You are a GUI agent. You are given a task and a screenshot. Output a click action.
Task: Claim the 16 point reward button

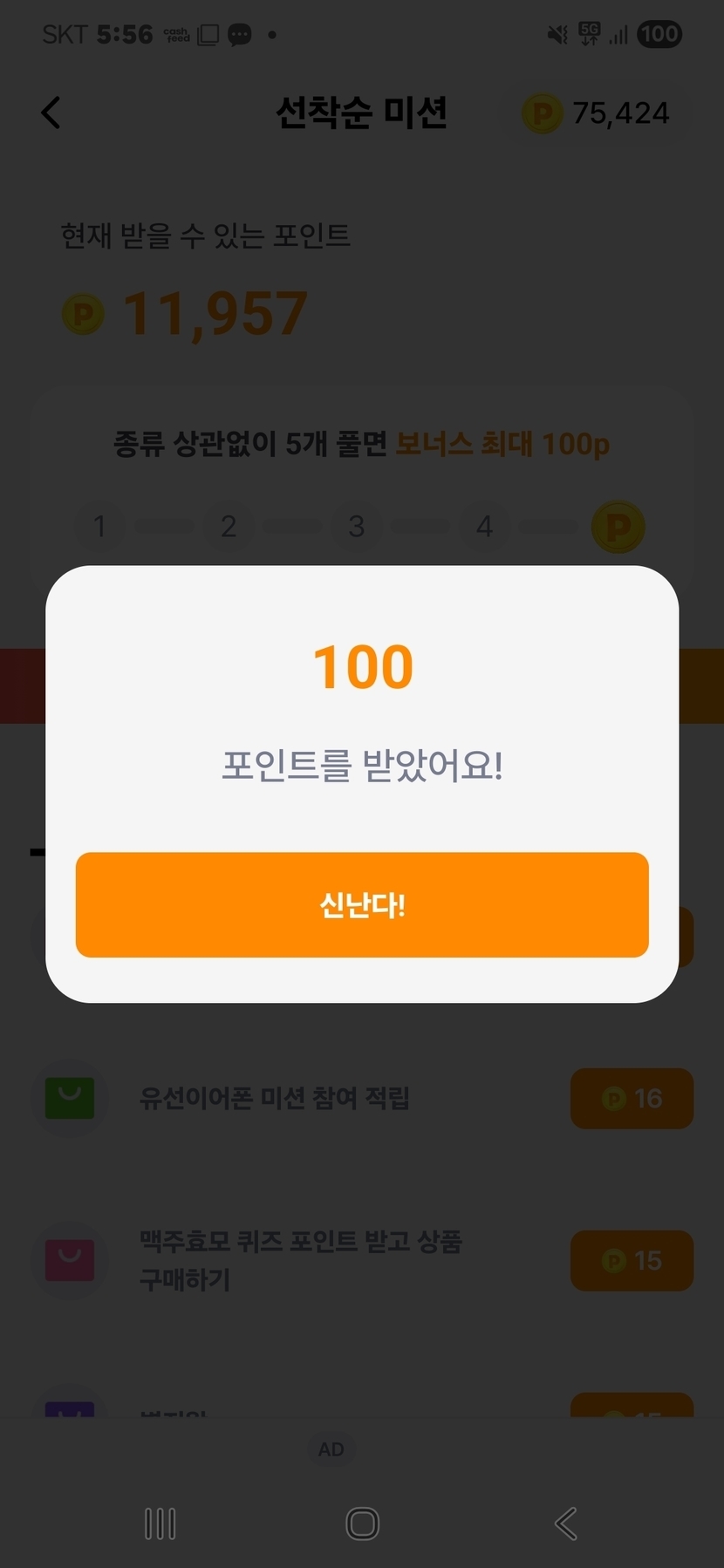(632, 1099)
